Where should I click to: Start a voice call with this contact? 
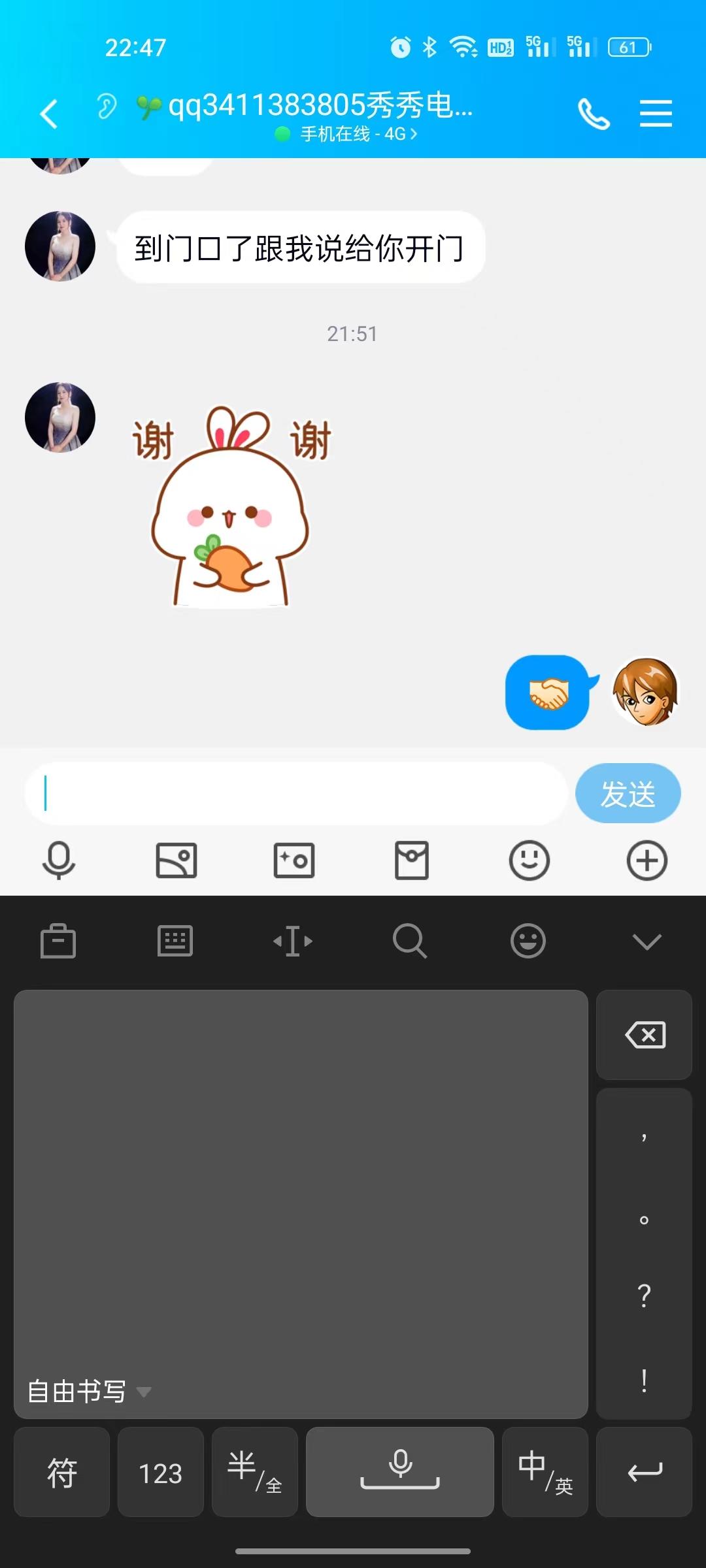tap(594, 114)
